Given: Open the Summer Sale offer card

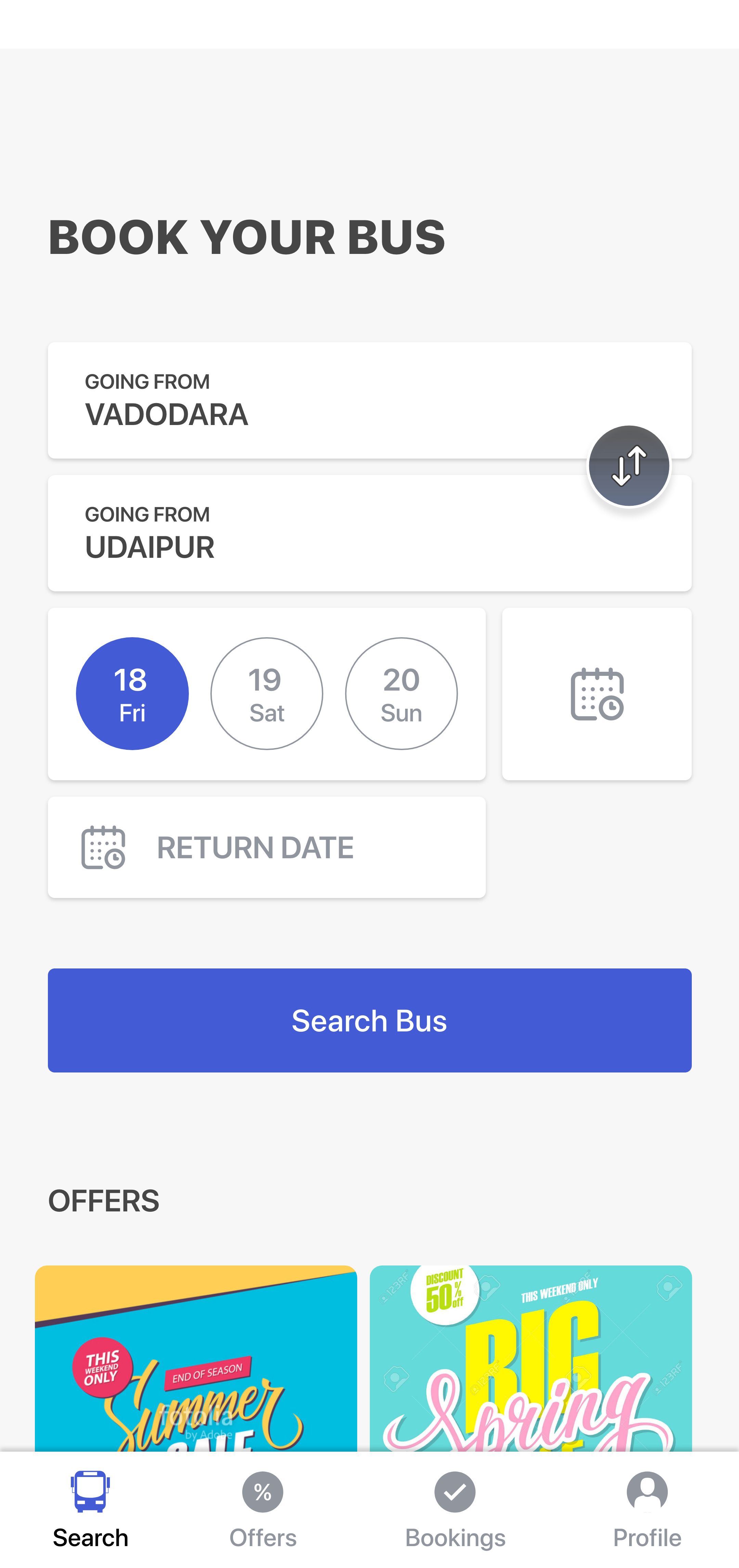Looking at the screenshot, I should (x=195, y=1358).
